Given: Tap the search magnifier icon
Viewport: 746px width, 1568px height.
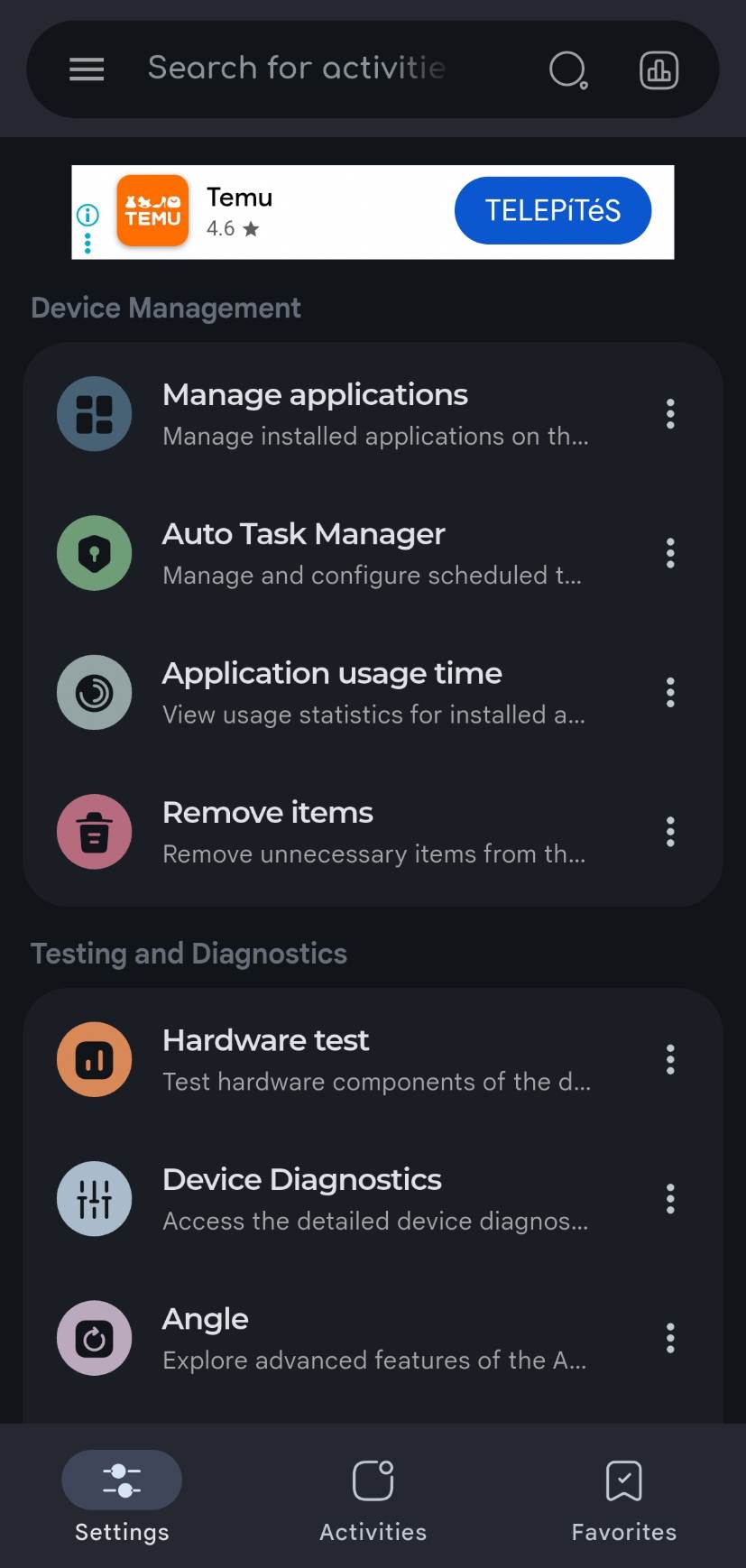Looking at the screenshot, I should tap(568, 69).
